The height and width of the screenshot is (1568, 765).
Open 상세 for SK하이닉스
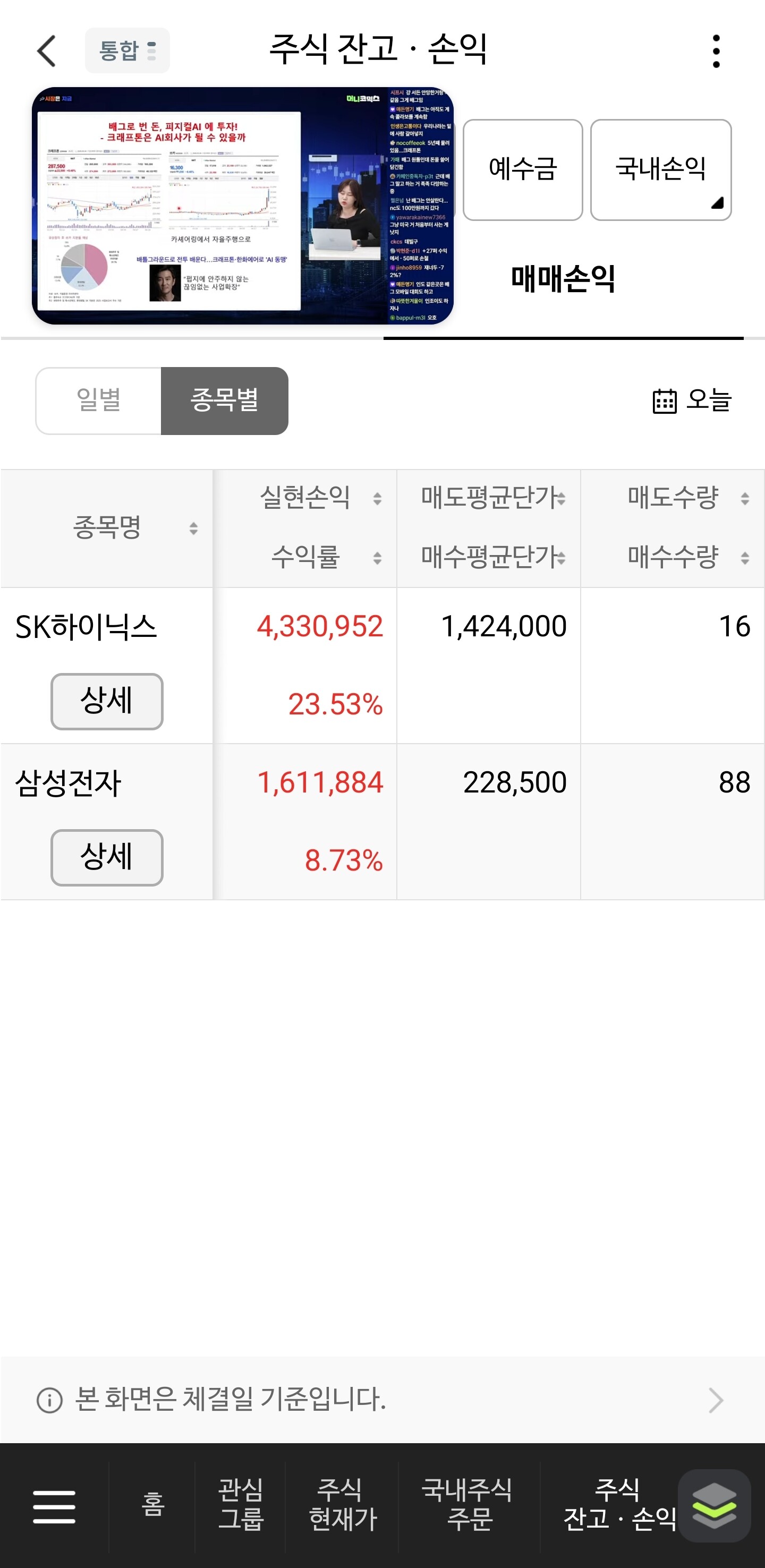107,701
